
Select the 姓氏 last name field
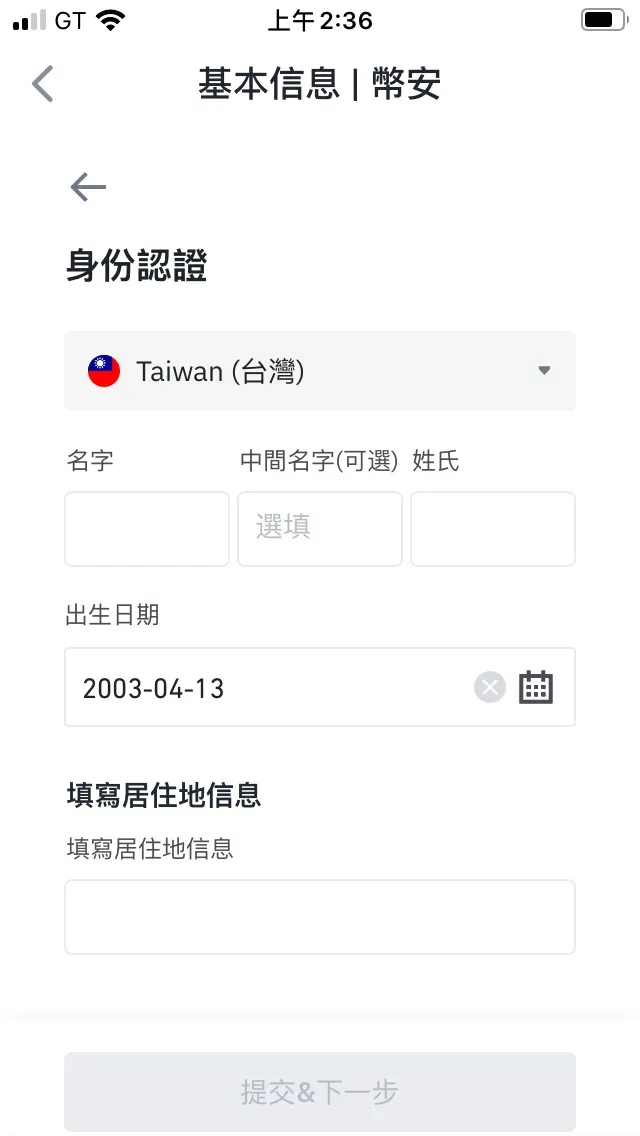tap(492, 529)
